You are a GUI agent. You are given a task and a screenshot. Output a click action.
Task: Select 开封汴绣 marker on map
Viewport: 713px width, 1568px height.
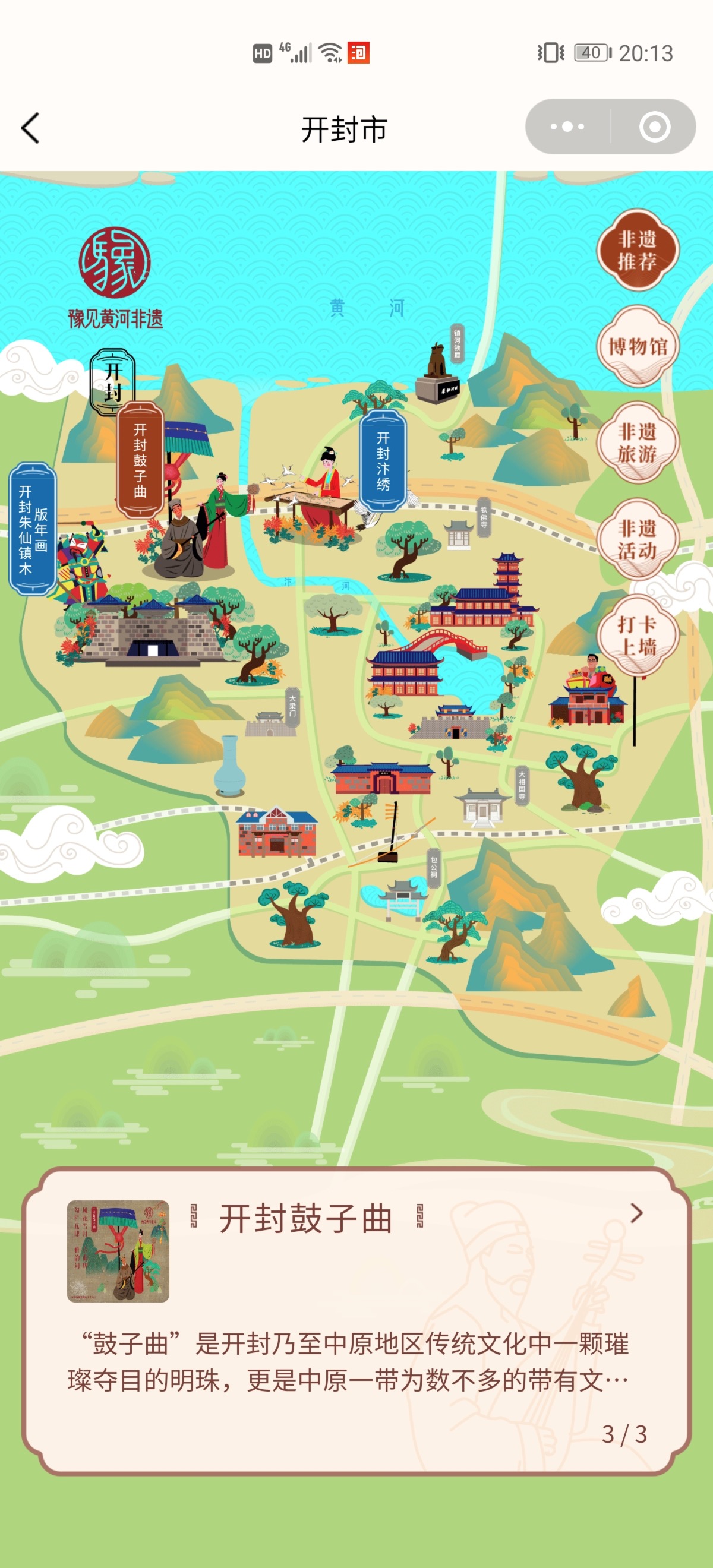(x=383, y=461)
